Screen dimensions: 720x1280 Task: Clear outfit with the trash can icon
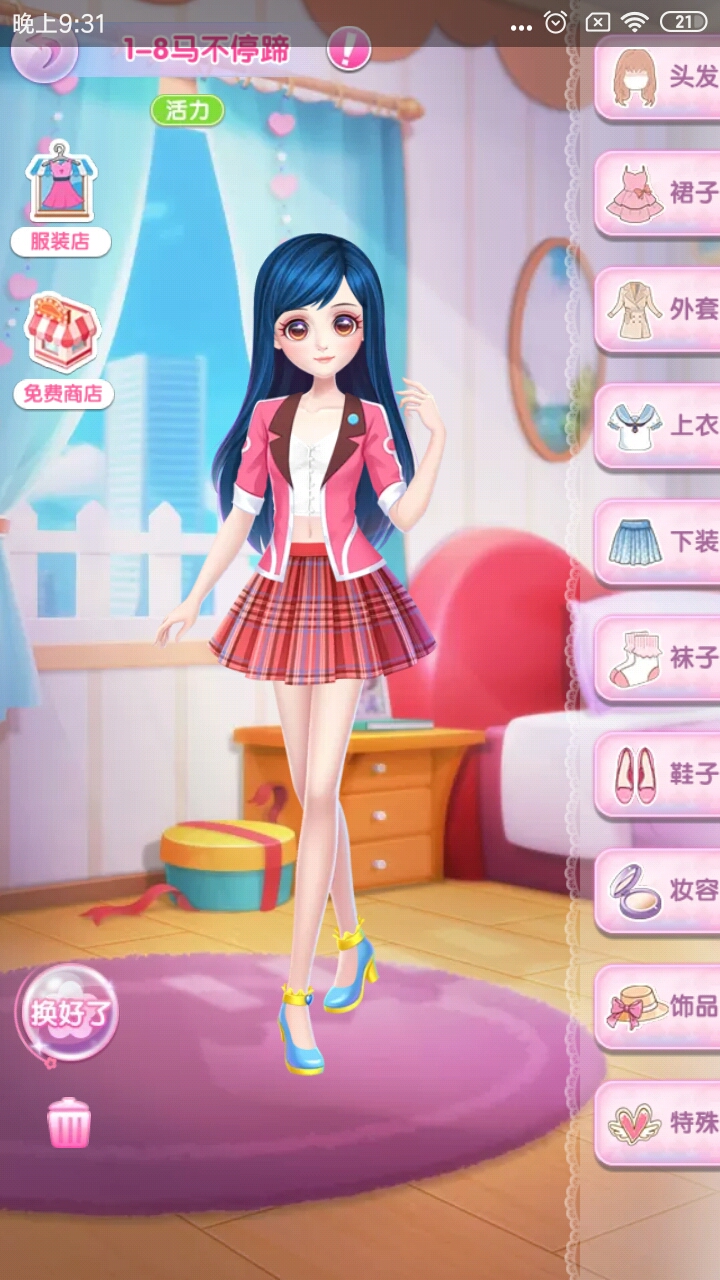pyautogui.click(x=69, y=1122)
